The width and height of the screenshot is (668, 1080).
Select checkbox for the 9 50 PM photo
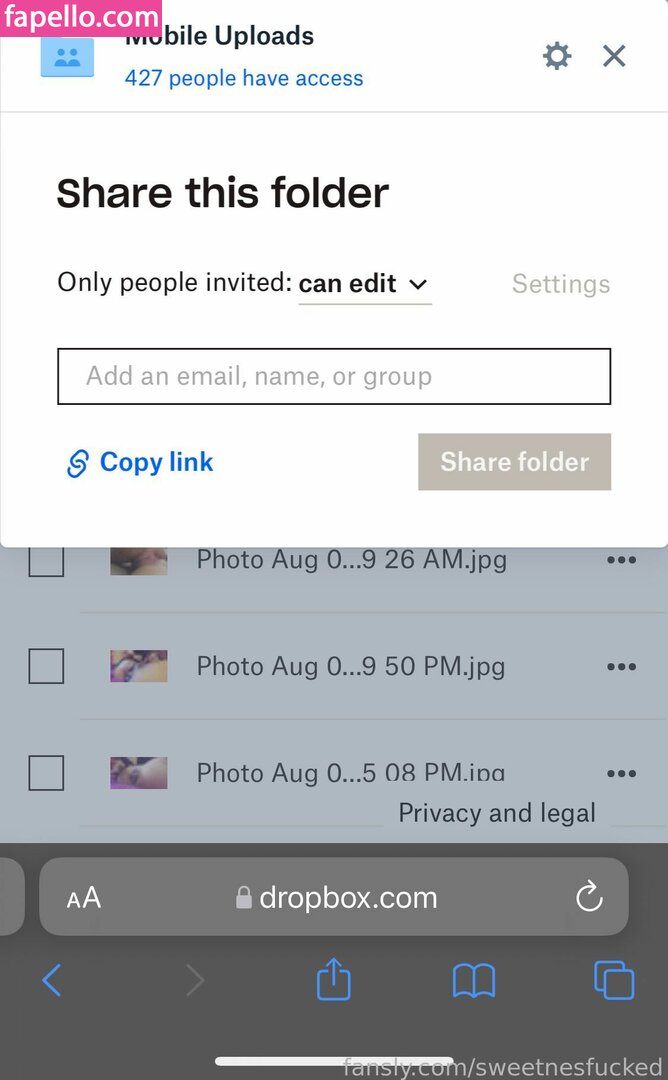(x=46, y=666)
